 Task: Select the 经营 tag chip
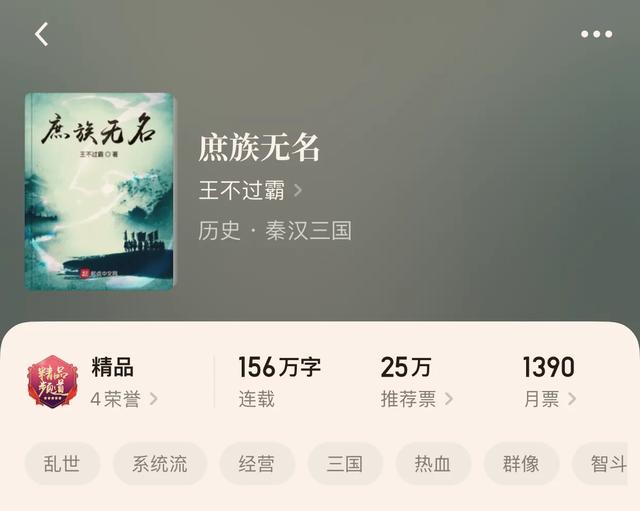point(257,464)
